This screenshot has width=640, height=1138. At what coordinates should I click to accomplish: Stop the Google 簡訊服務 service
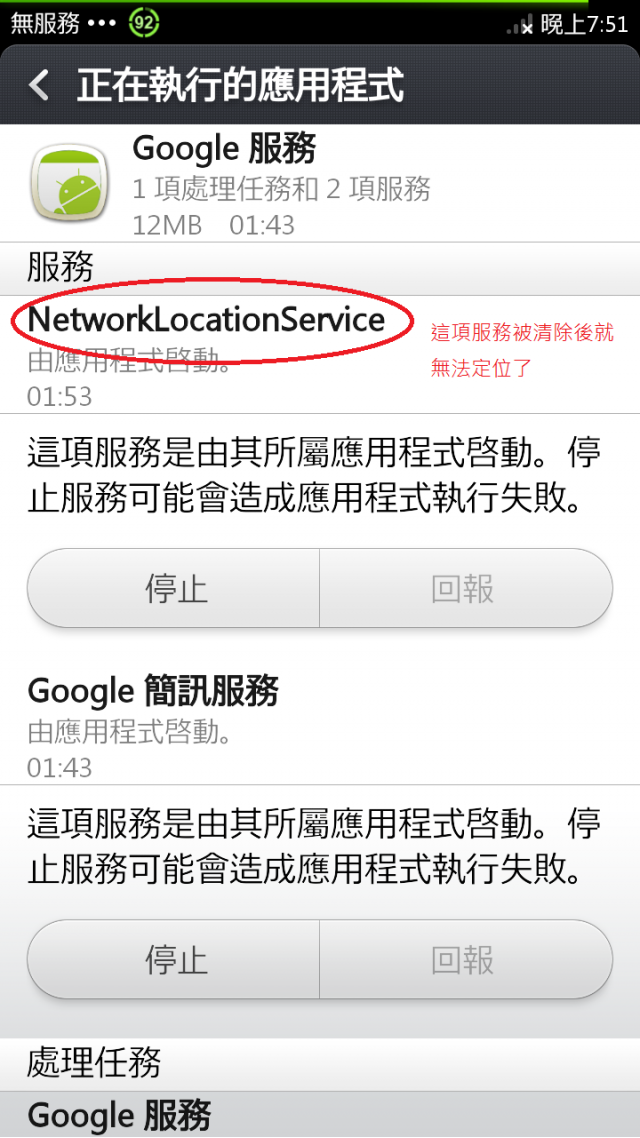pos(174,960)
